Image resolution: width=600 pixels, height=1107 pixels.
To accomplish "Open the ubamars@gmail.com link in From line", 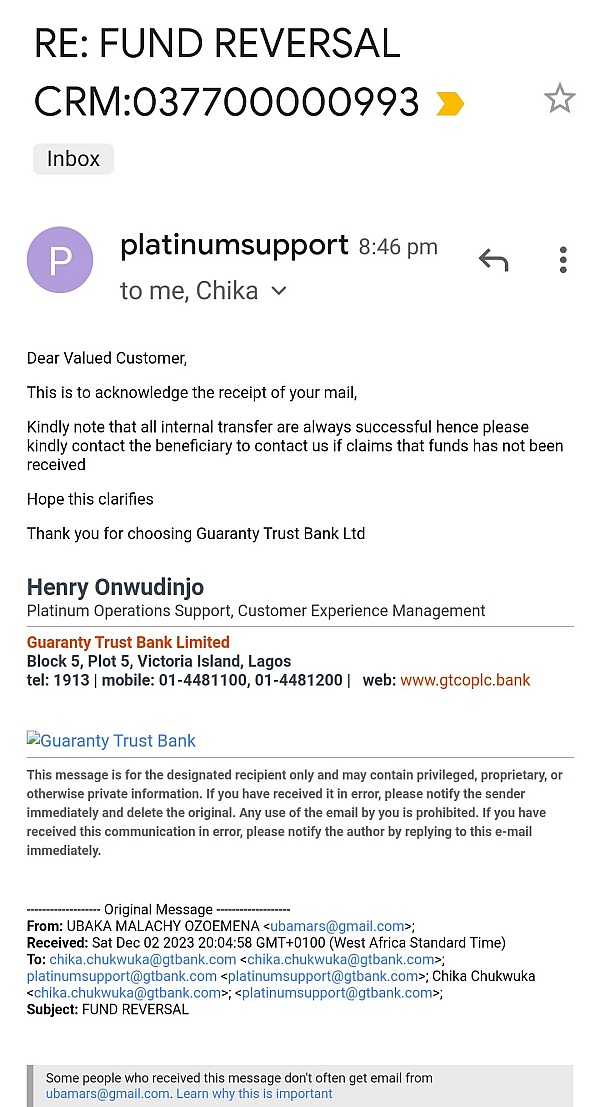I will [x=337, y=926].
